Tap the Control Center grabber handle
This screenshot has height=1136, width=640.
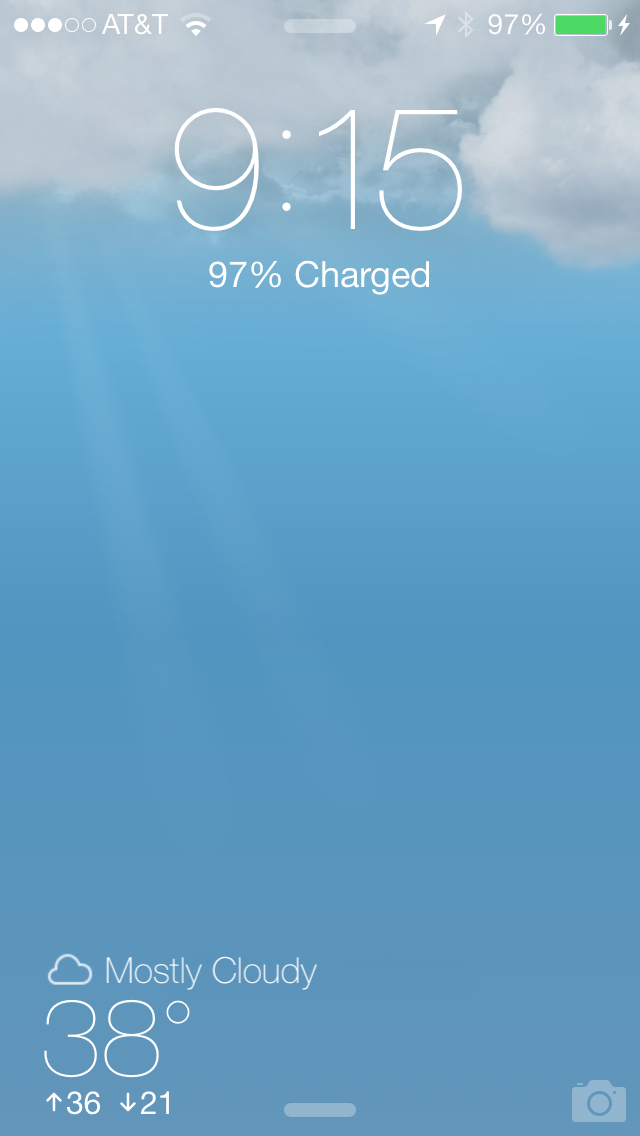pos(320,1109)
